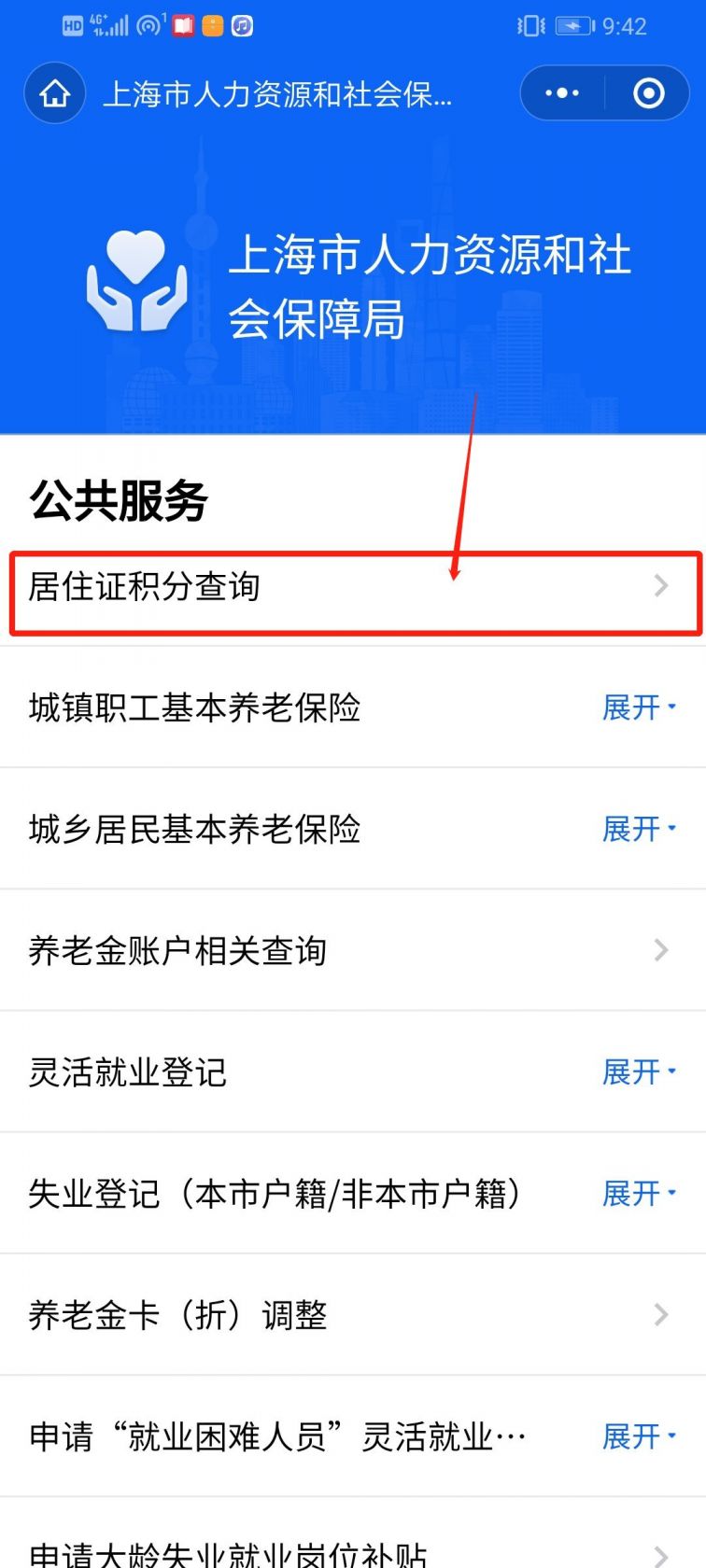Open the mini program's three-dot menu
Viewport: 706px width, 1568px height.
562,93
